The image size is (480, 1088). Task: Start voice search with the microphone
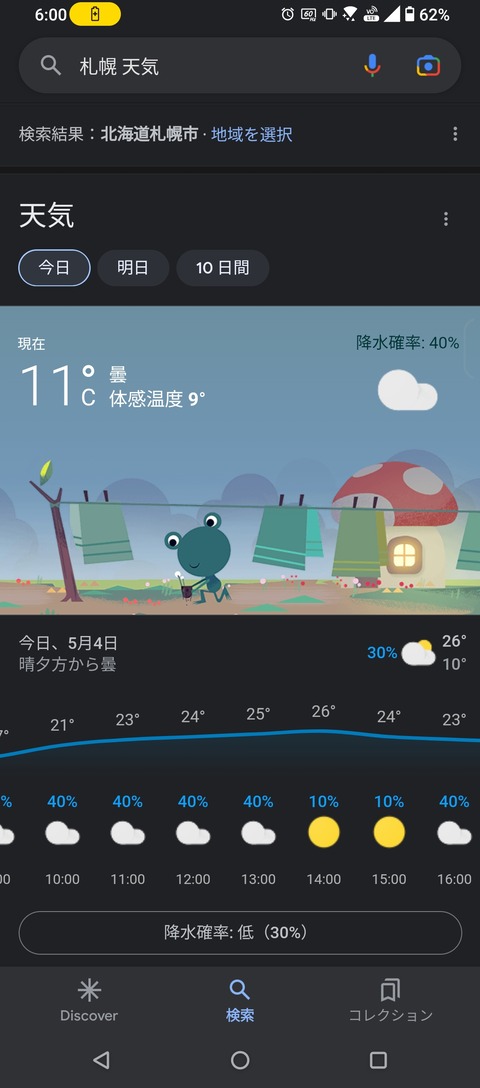pyautogui.click(x=372, y=66)
